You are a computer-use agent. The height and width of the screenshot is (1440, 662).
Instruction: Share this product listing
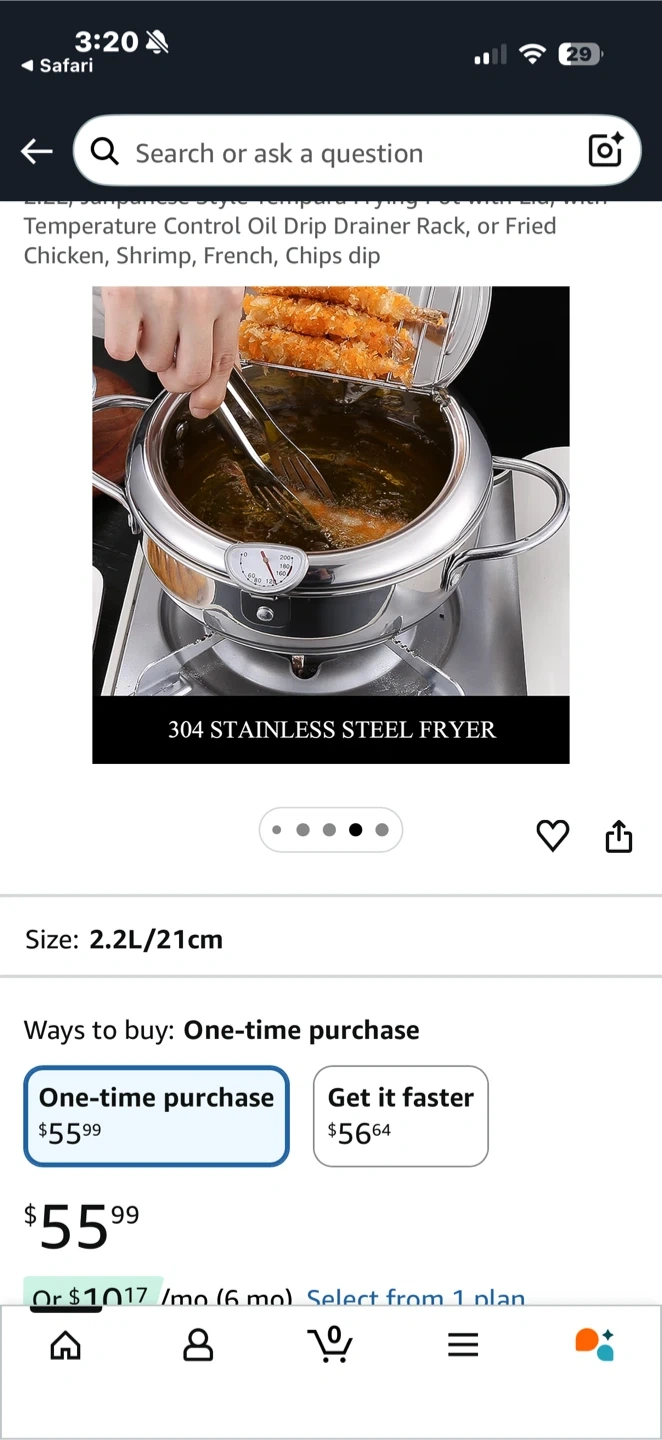[x=619, y=835]
